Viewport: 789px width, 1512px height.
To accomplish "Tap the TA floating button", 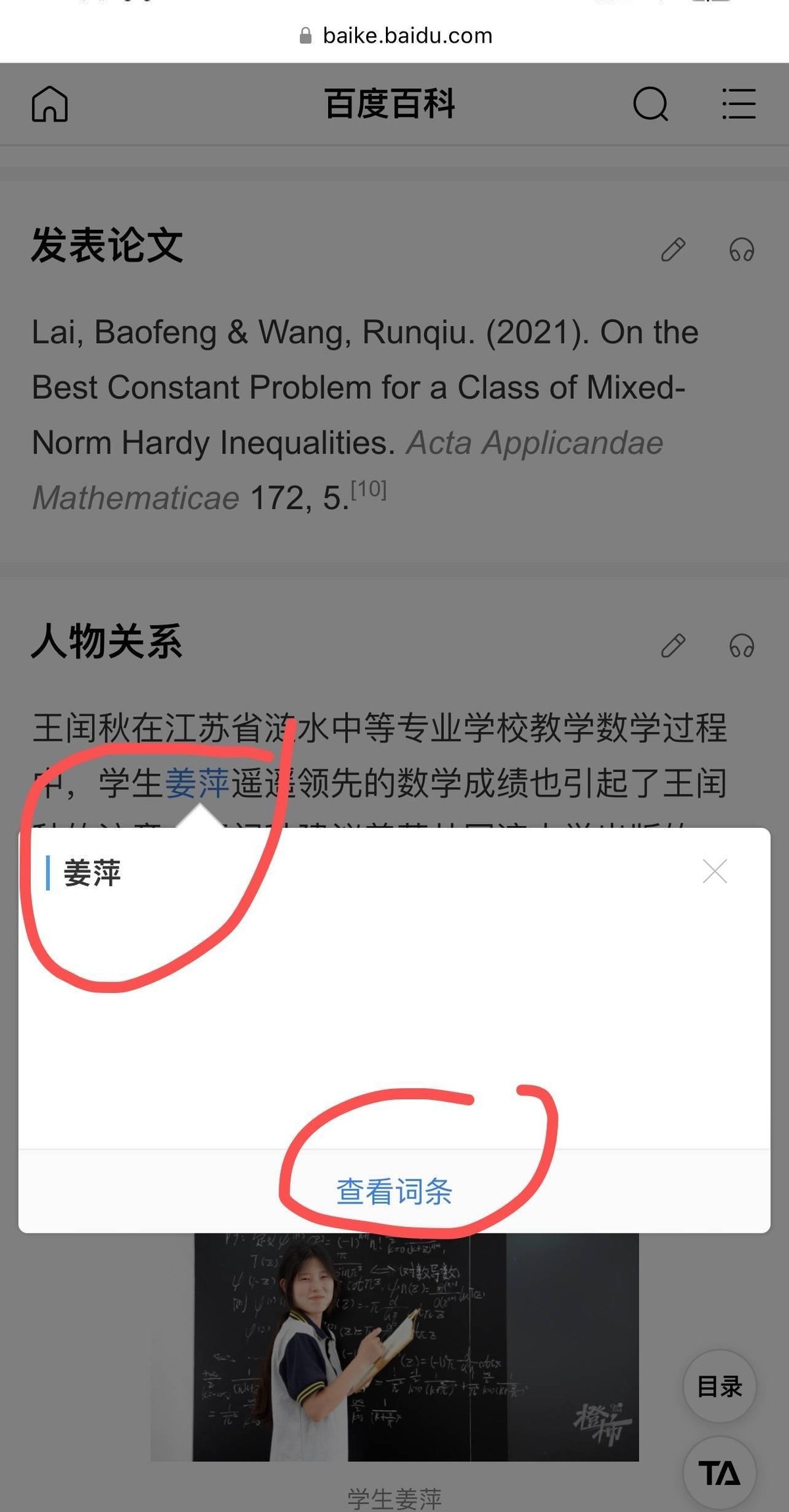I will pos(719,1473).
